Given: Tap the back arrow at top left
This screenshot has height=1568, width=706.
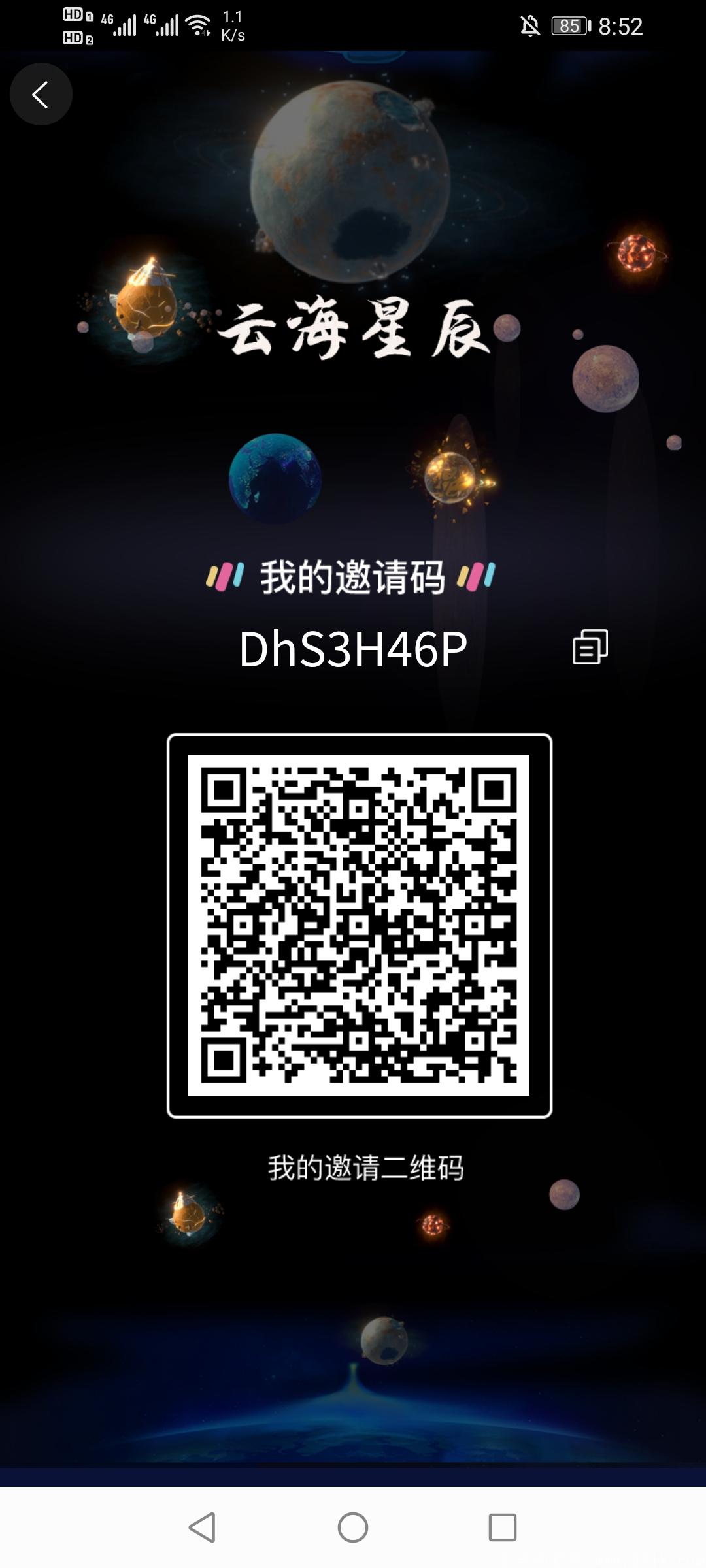Looking at the screenshot, I should pyautogui.click(x=41, y=94).
